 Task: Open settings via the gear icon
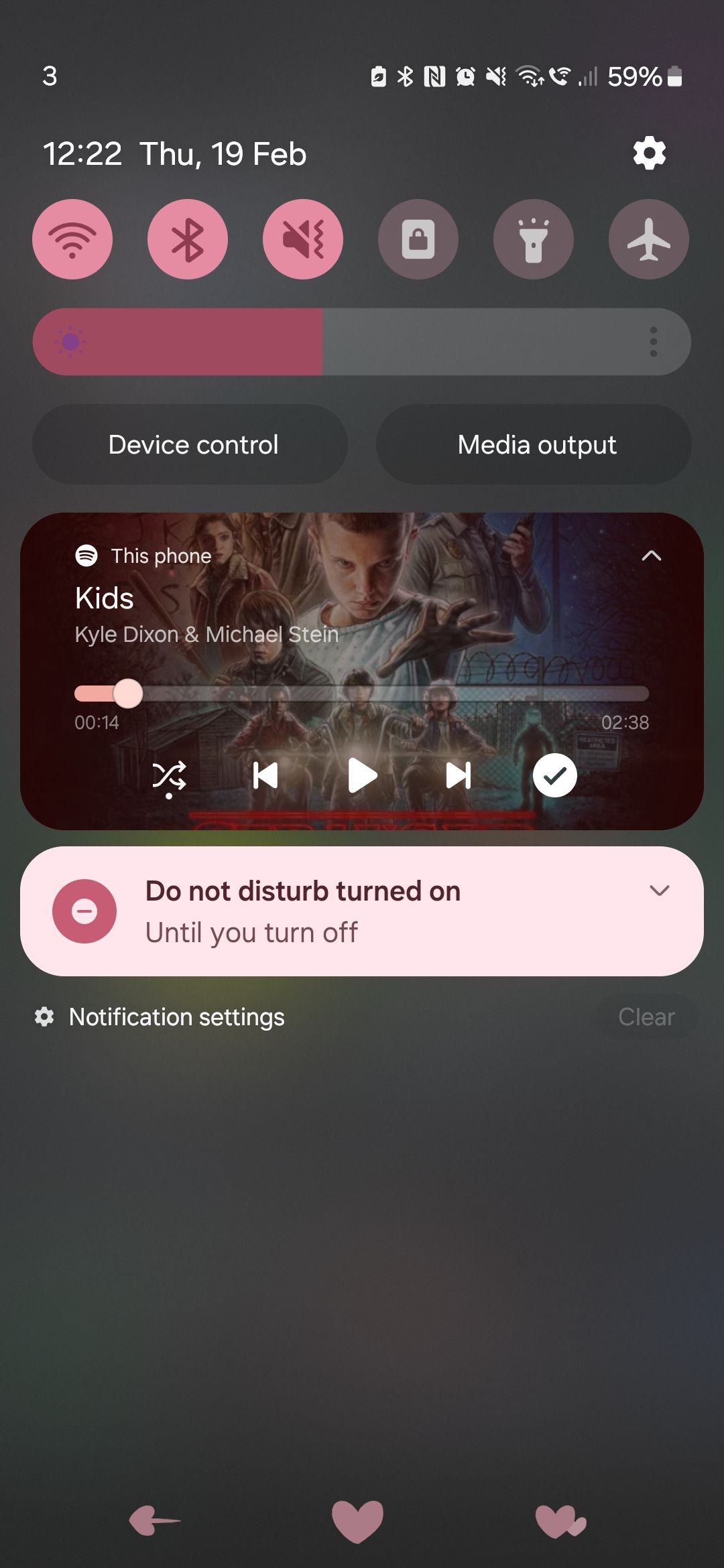tap(649, 153)
